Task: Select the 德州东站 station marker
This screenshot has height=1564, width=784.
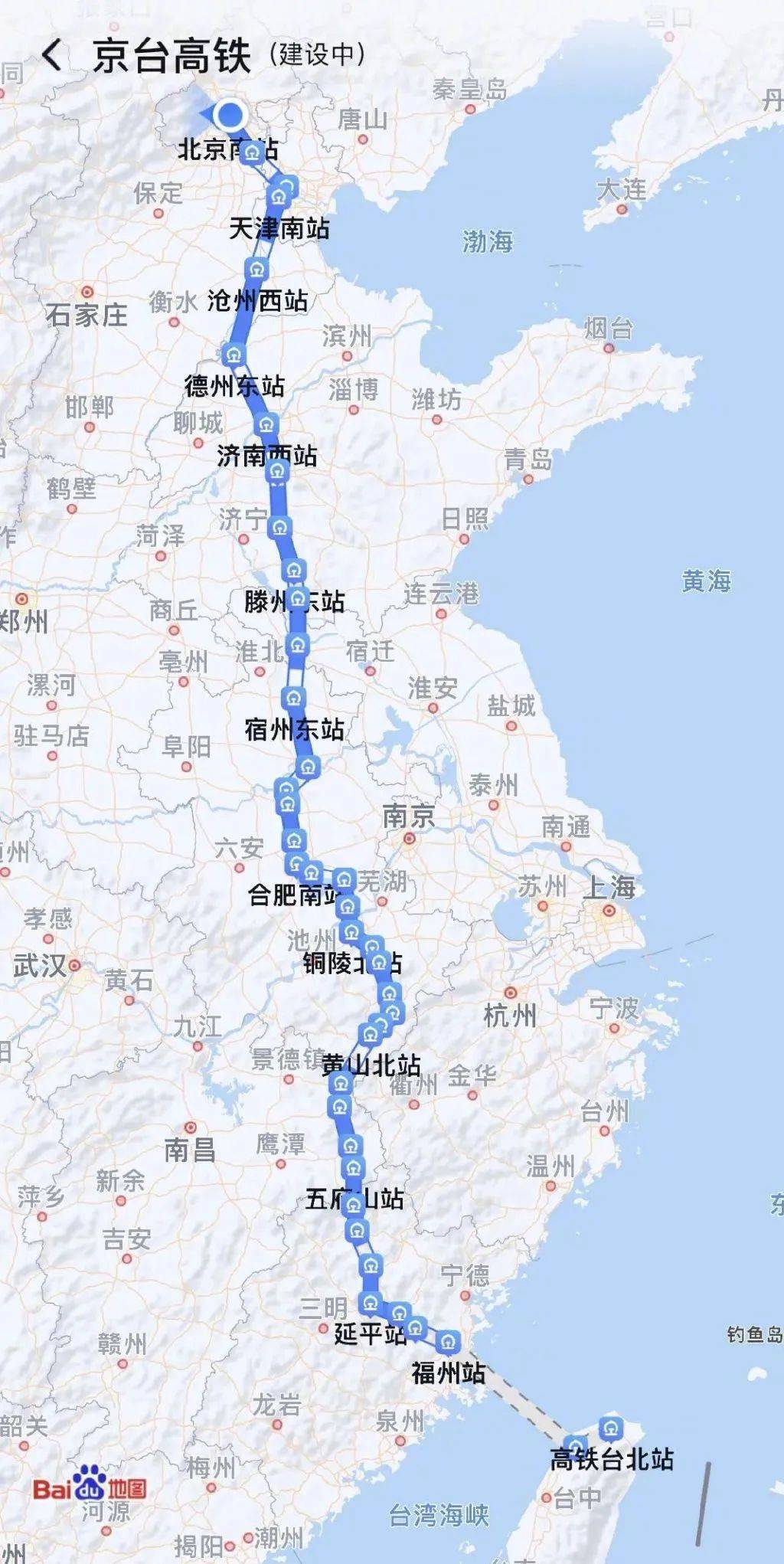Action: [234, 355]
